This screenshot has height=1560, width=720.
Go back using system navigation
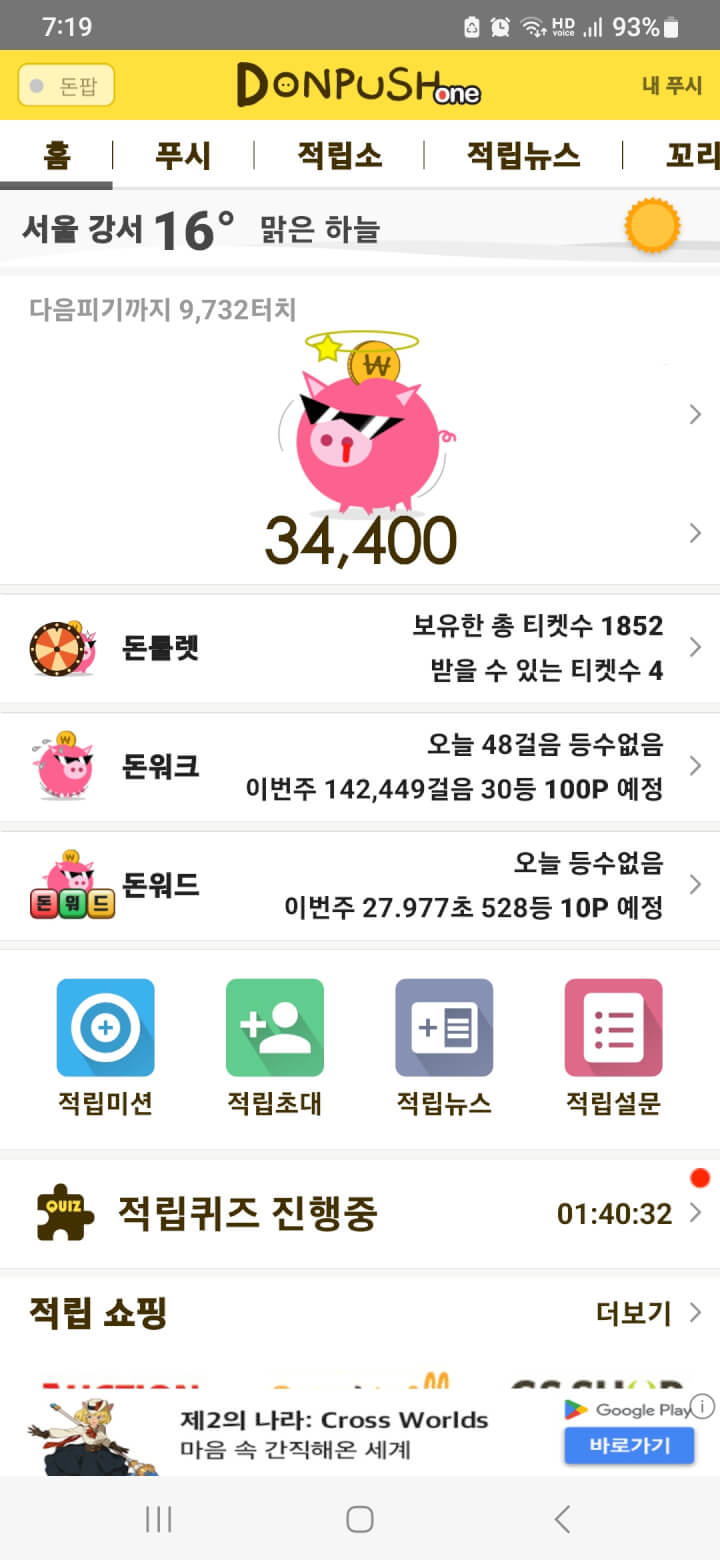point(562,1520)
